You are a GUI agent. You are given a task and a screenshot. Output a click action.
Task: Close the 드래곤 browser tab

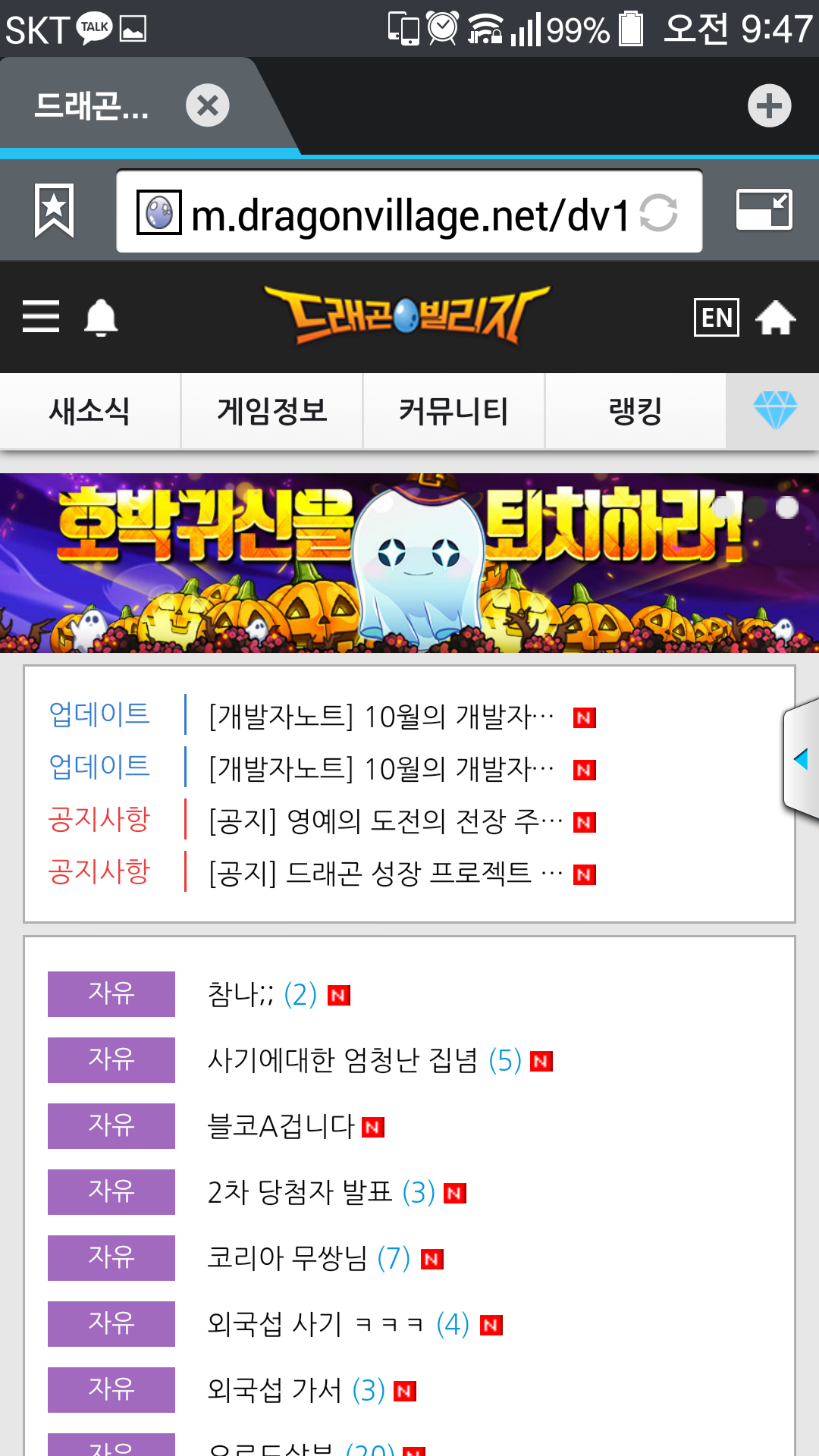click(207, 105)
